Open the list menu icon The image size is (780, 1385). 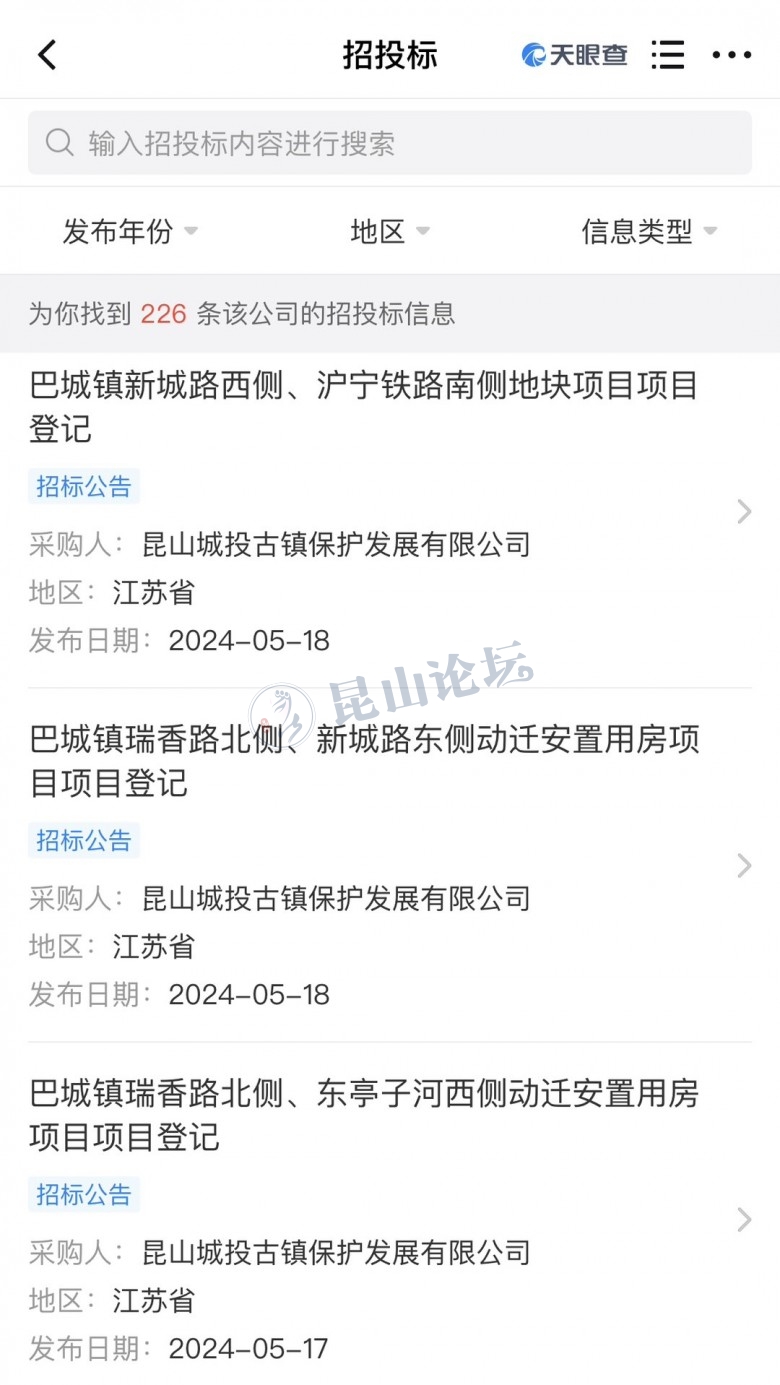coord(667,55)
